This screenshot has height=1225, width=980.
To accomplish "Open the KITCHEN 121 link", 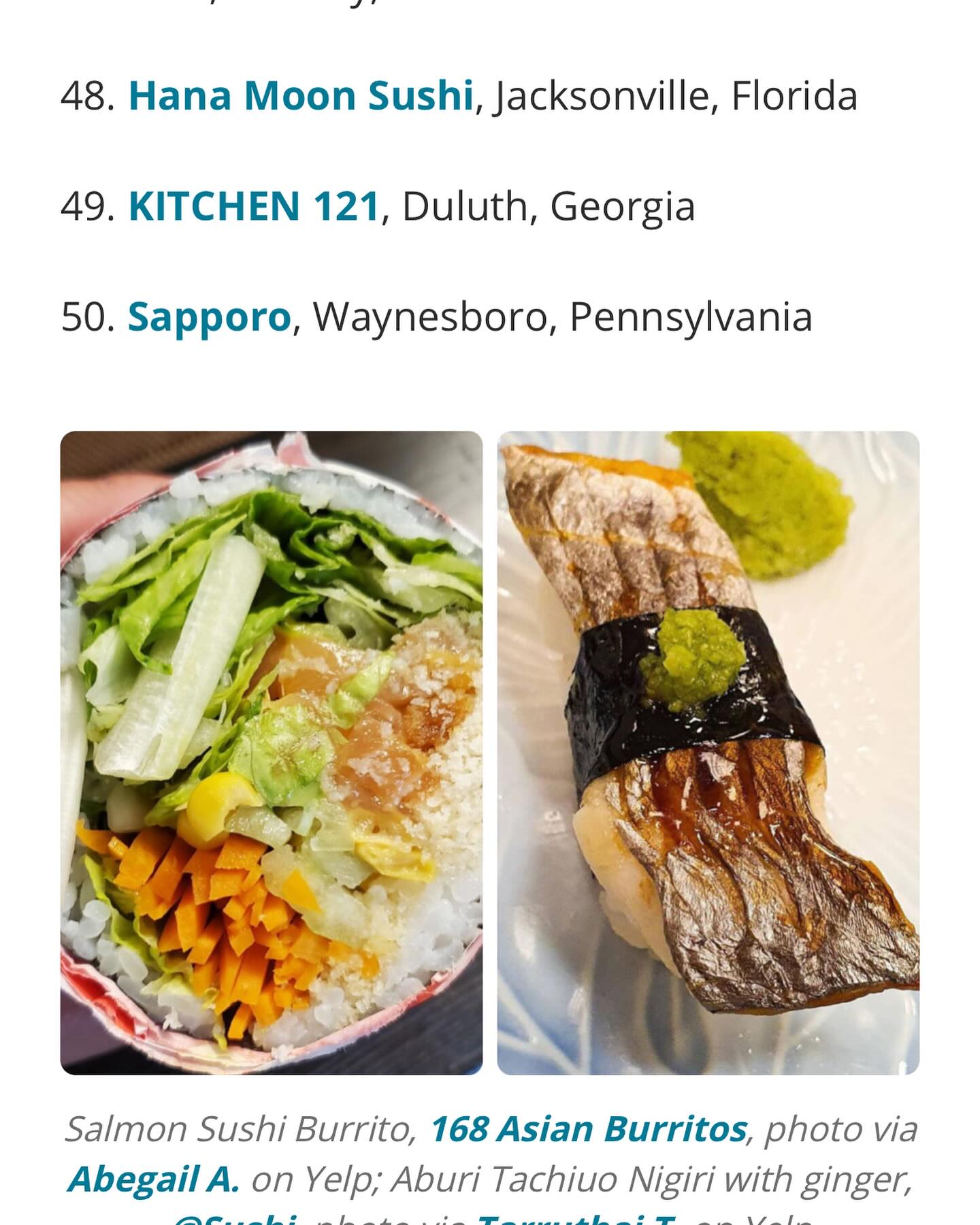I will click(x=253, y=207).
